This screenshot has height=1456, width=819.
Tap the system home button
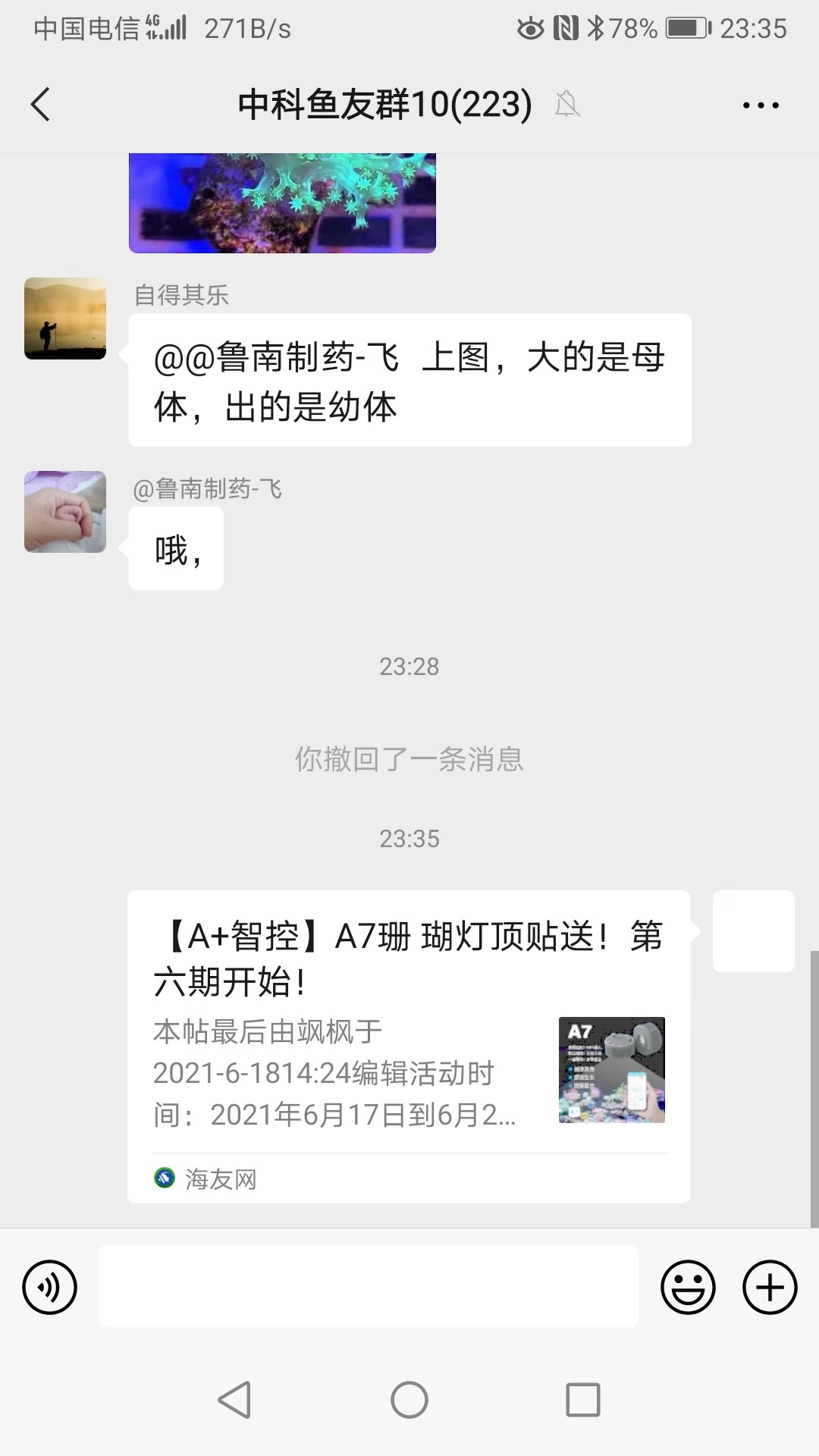click(409, 1399)
